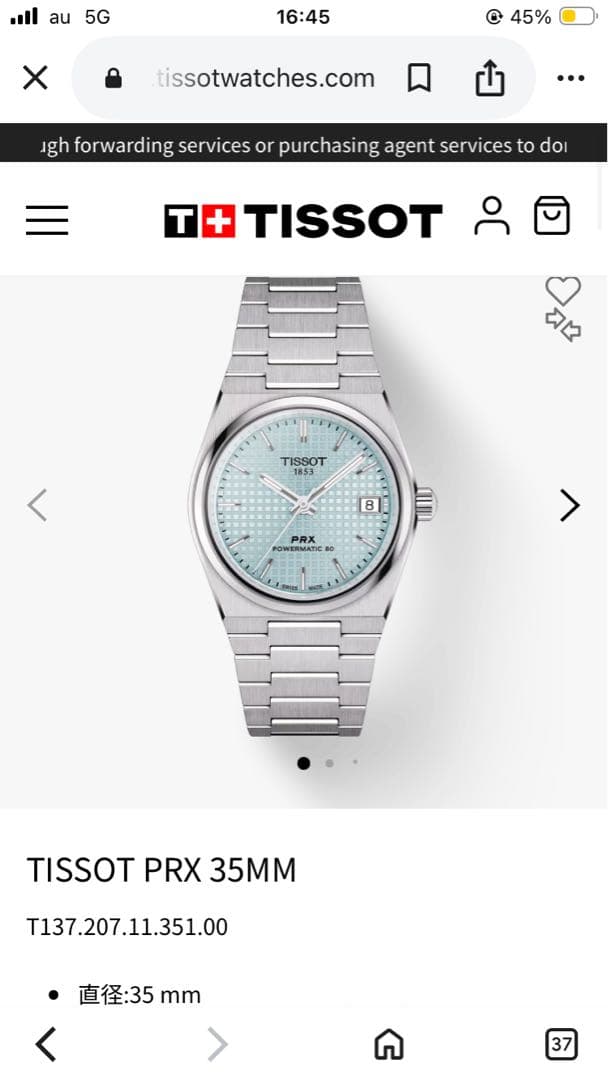Open the Tissot hamburger menu
608x1080 pixels.
pyautogui.click(x=47, y=220)
